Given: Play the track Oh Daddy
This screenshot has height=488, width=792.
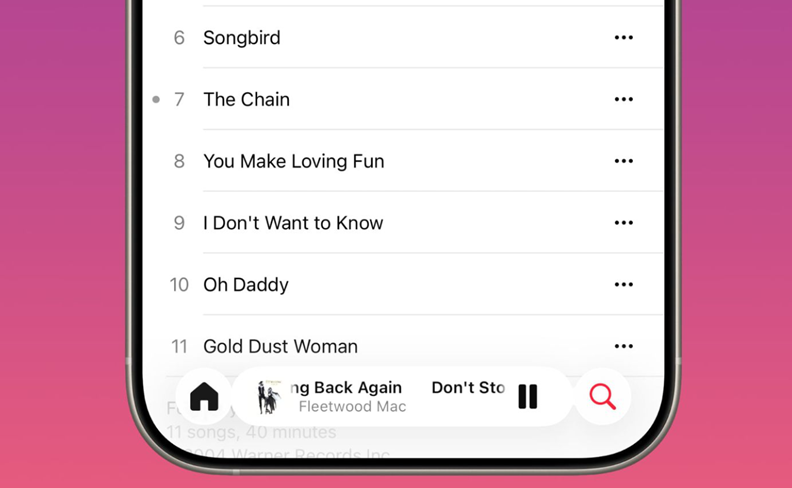Looking at the screenshot, I should [x=246, y=285].
